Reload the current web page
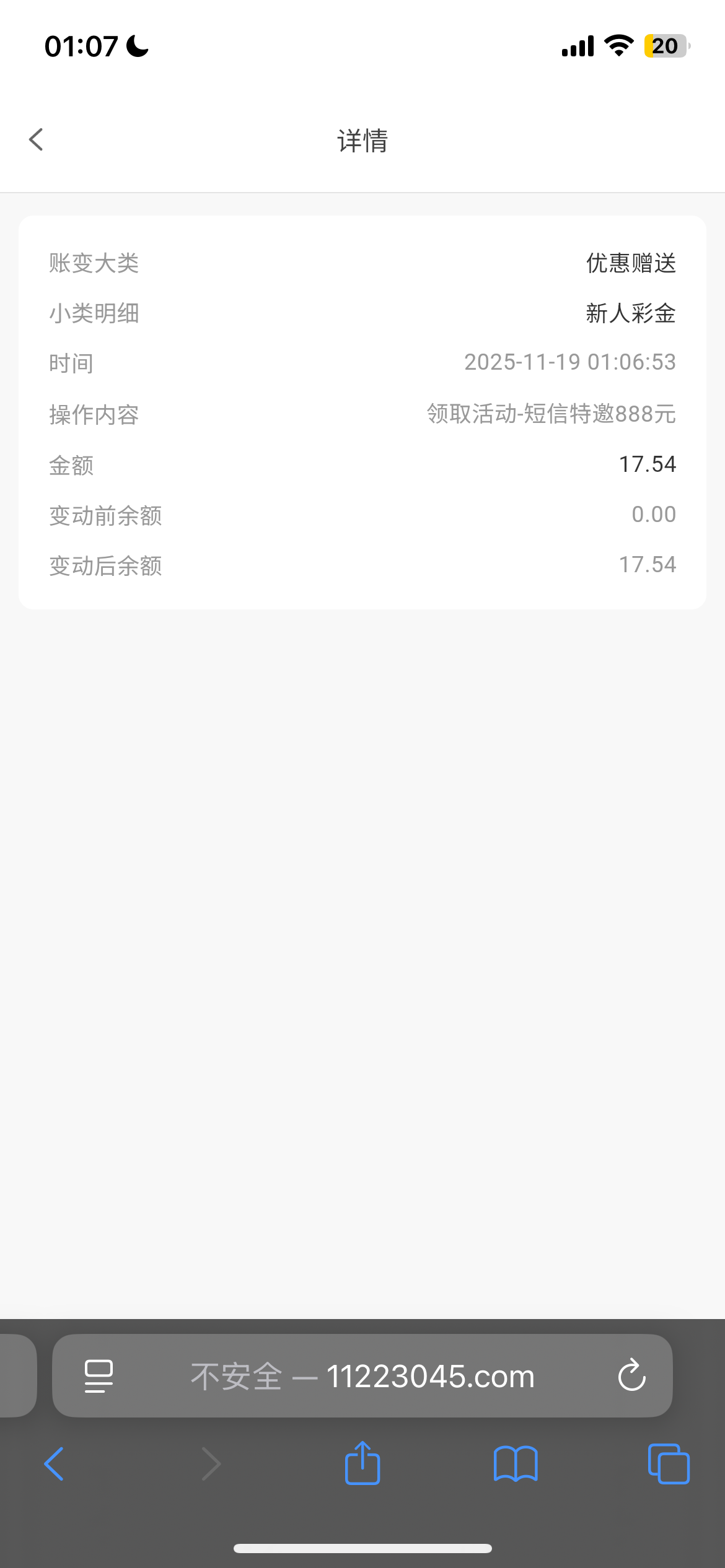 coord(631,1376)
